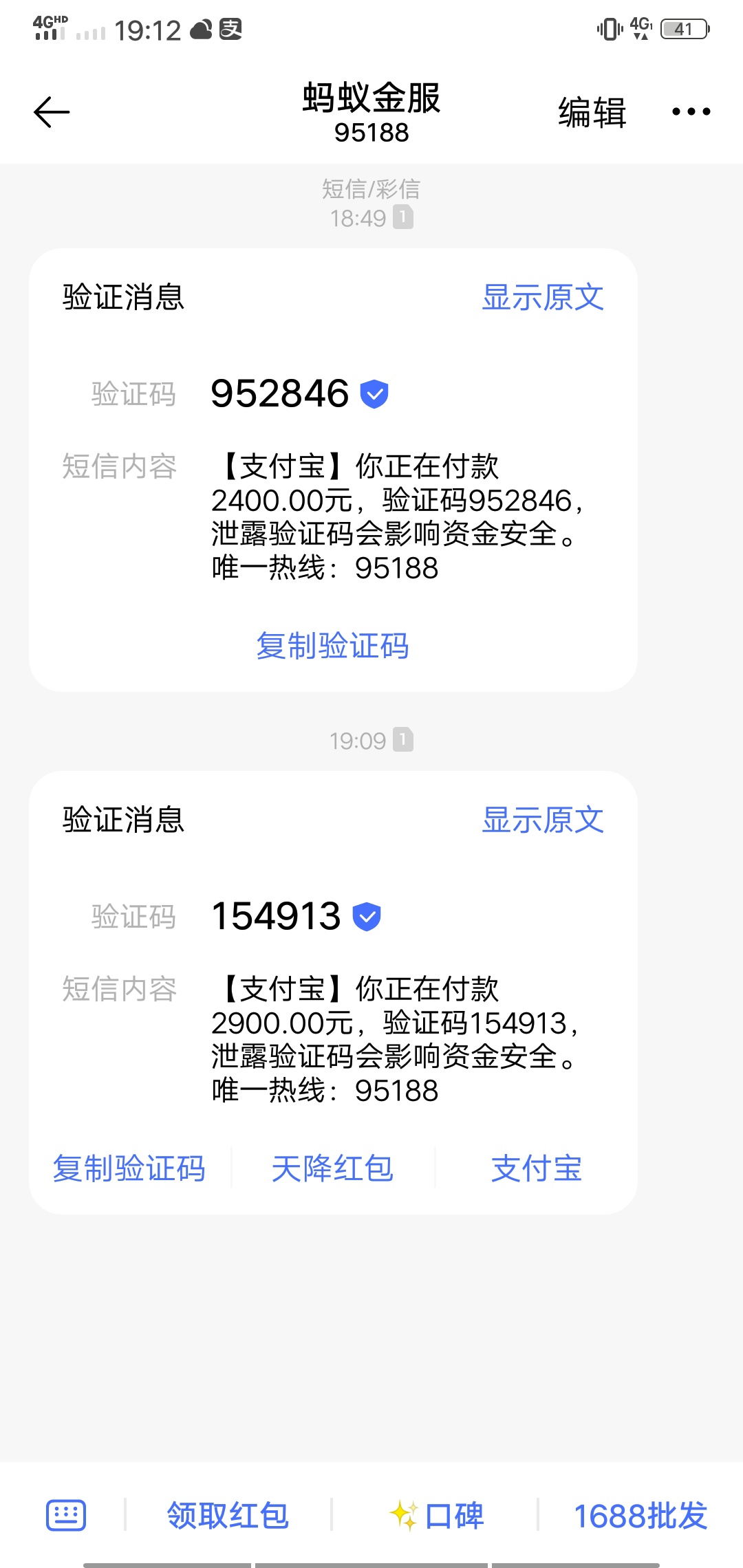Tap 编辑 in the header
743x1568 pixels.
tap(592, 112)
